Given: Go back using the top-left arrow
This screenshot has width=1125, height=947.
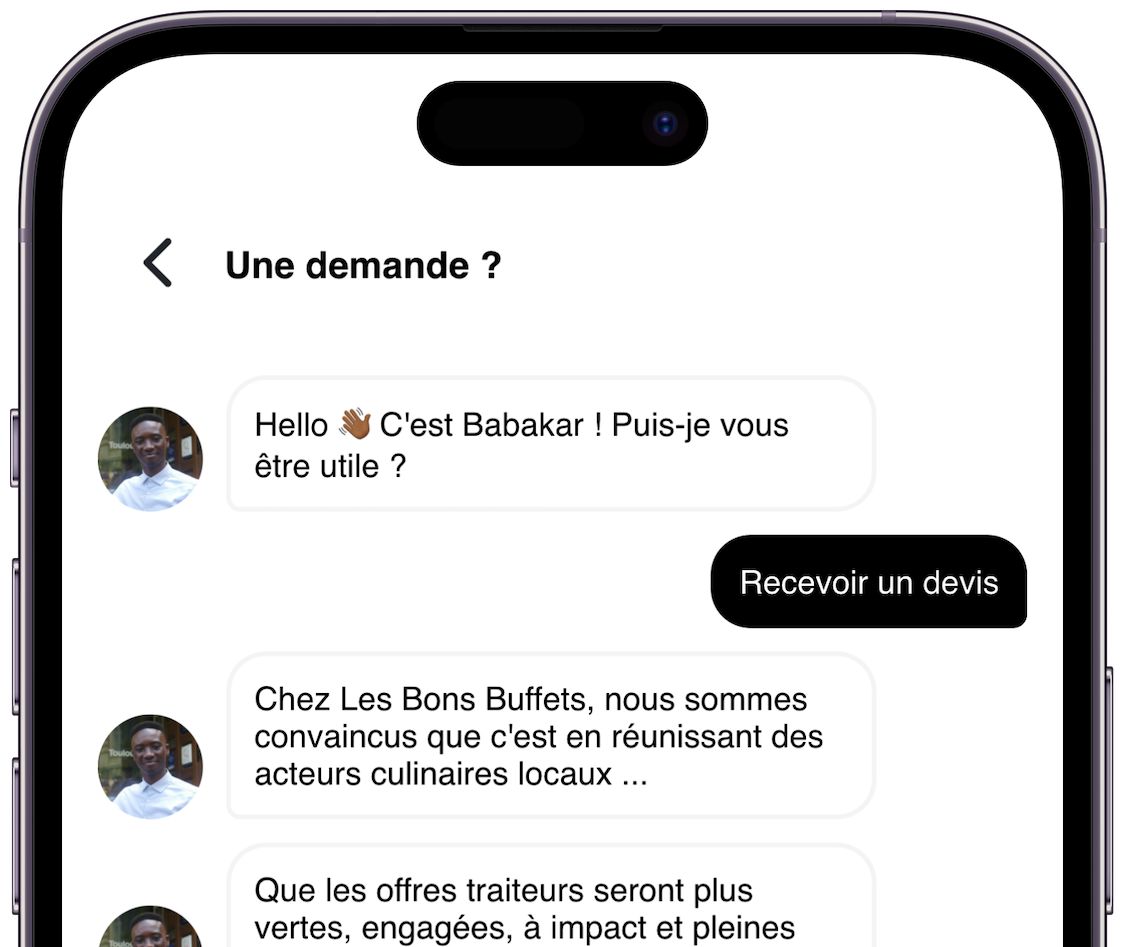Looking at the screenshot, I should (x=158, y=264).
